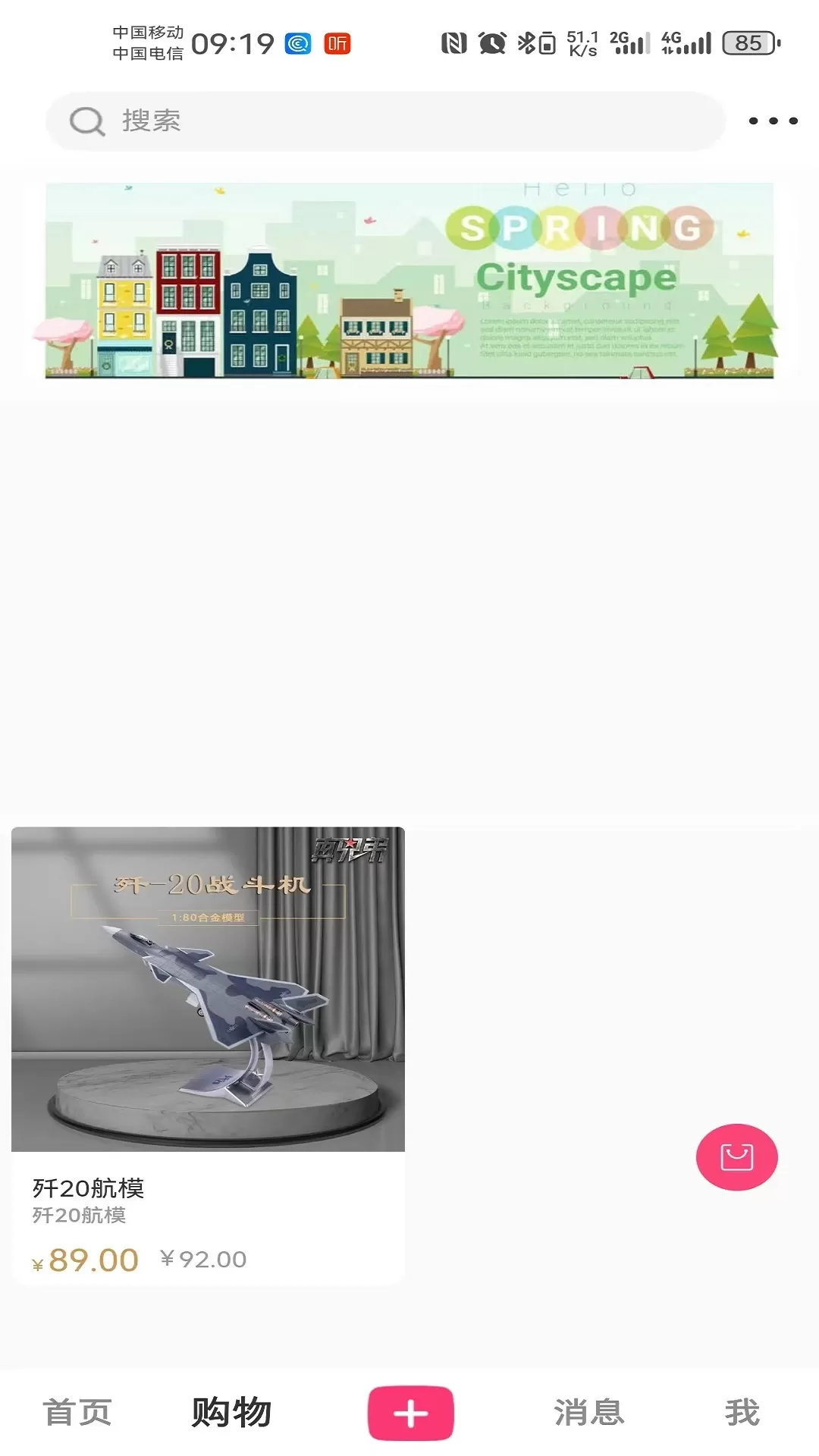Open the 歼20航模 product card

pyautogui.click(x=208, y=1054)
